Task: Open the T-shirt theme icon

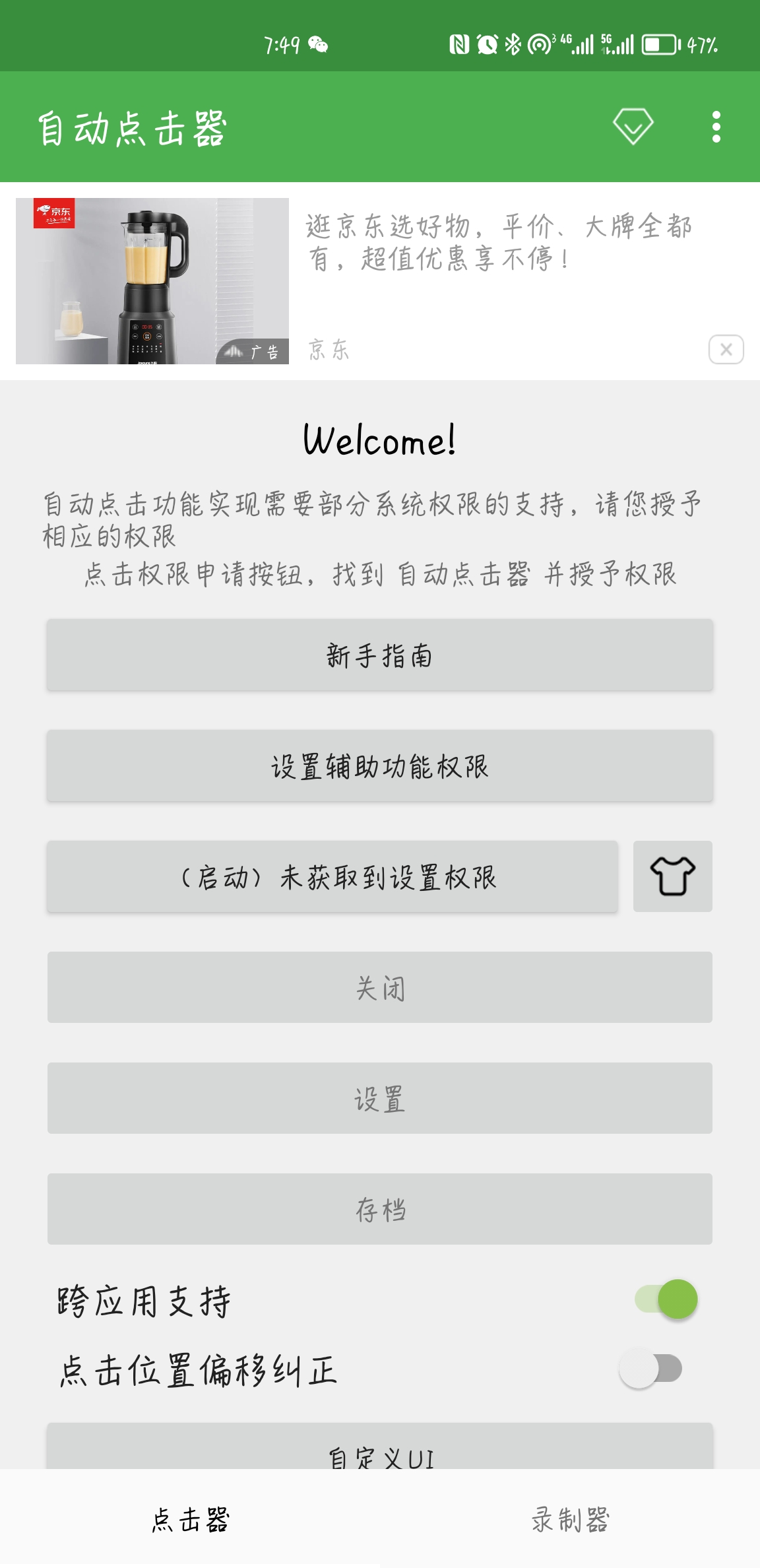Action: tap(673, 876)
